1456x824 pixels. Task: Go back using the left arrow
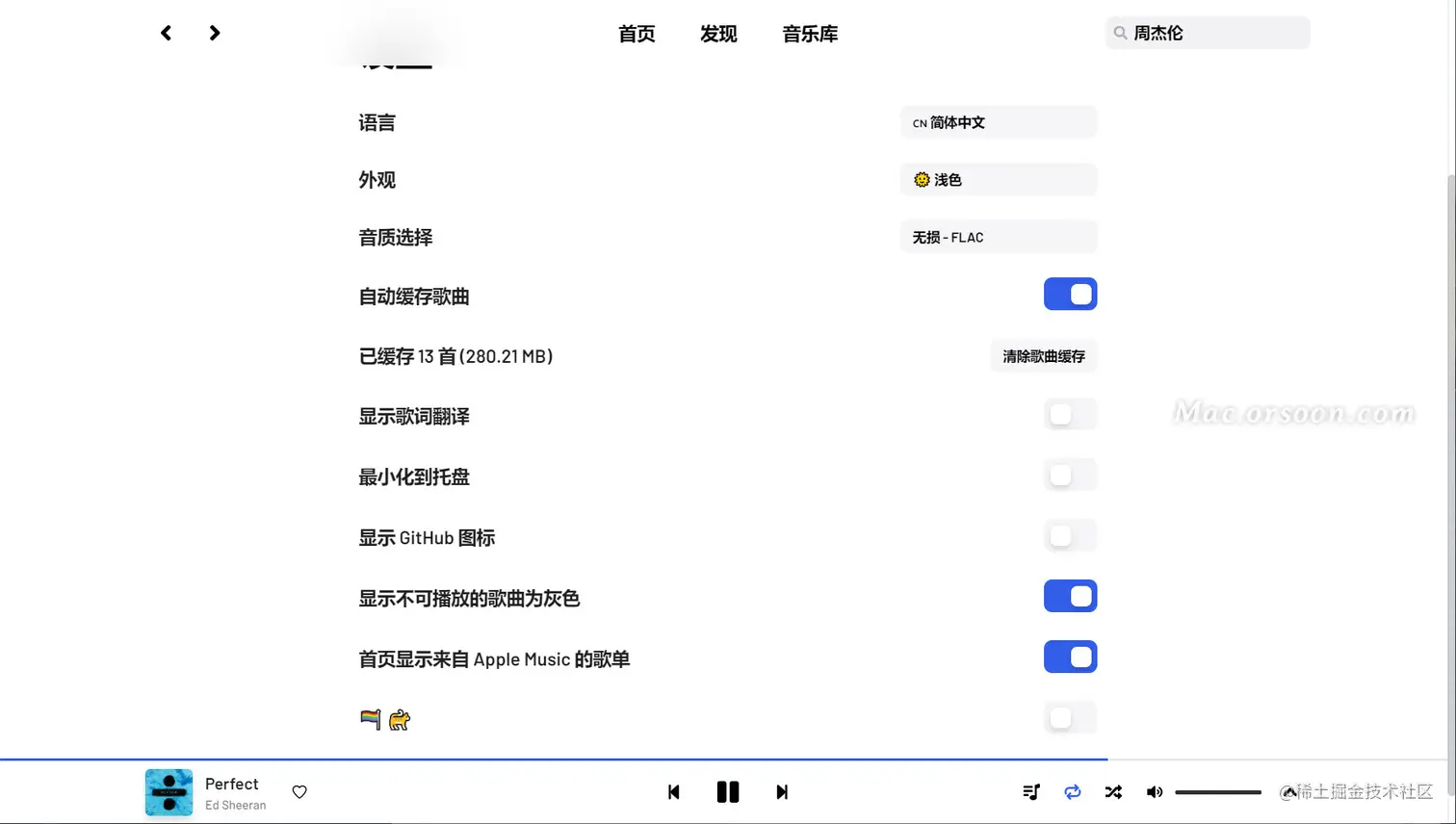[166, 33]
